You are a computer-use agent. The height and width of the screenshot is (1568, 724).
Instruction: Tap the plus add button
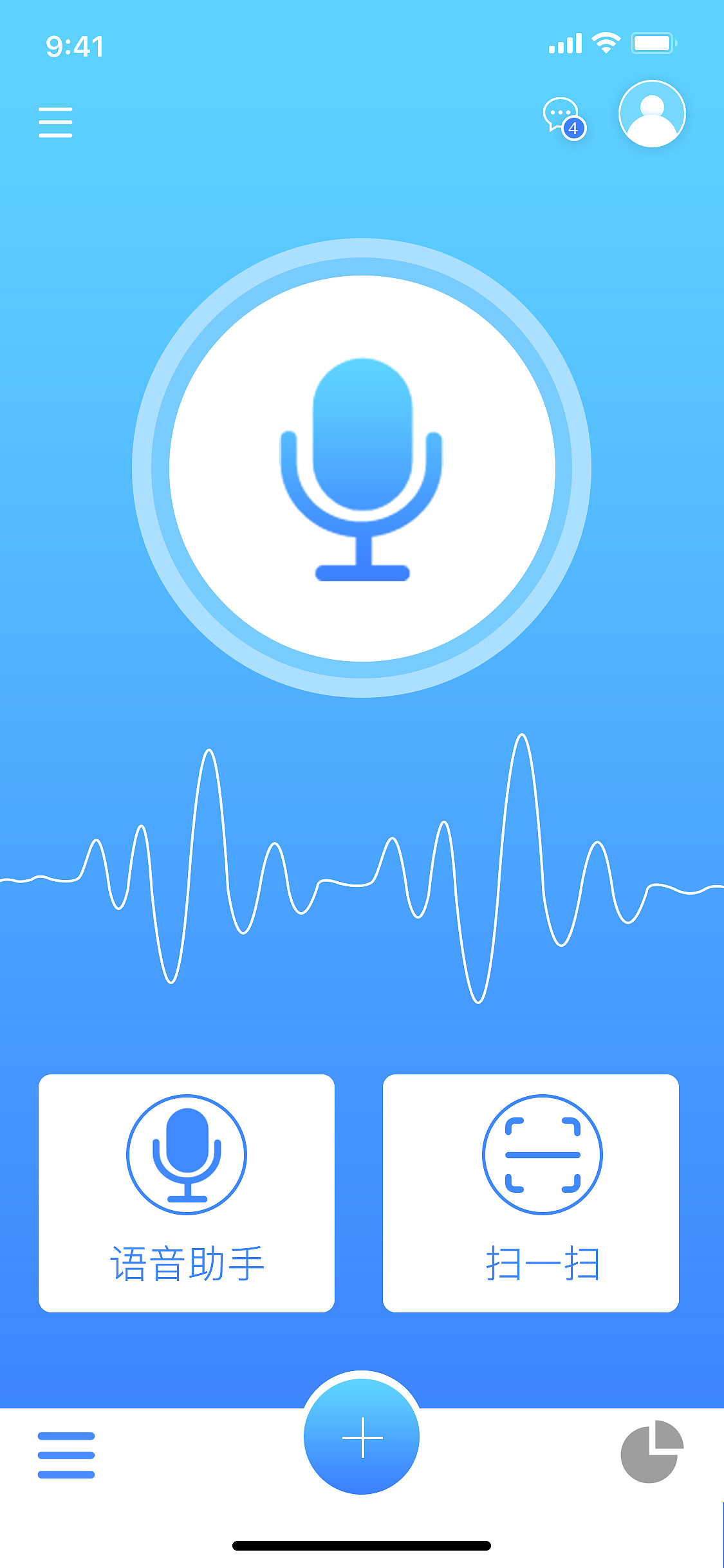362,1437
